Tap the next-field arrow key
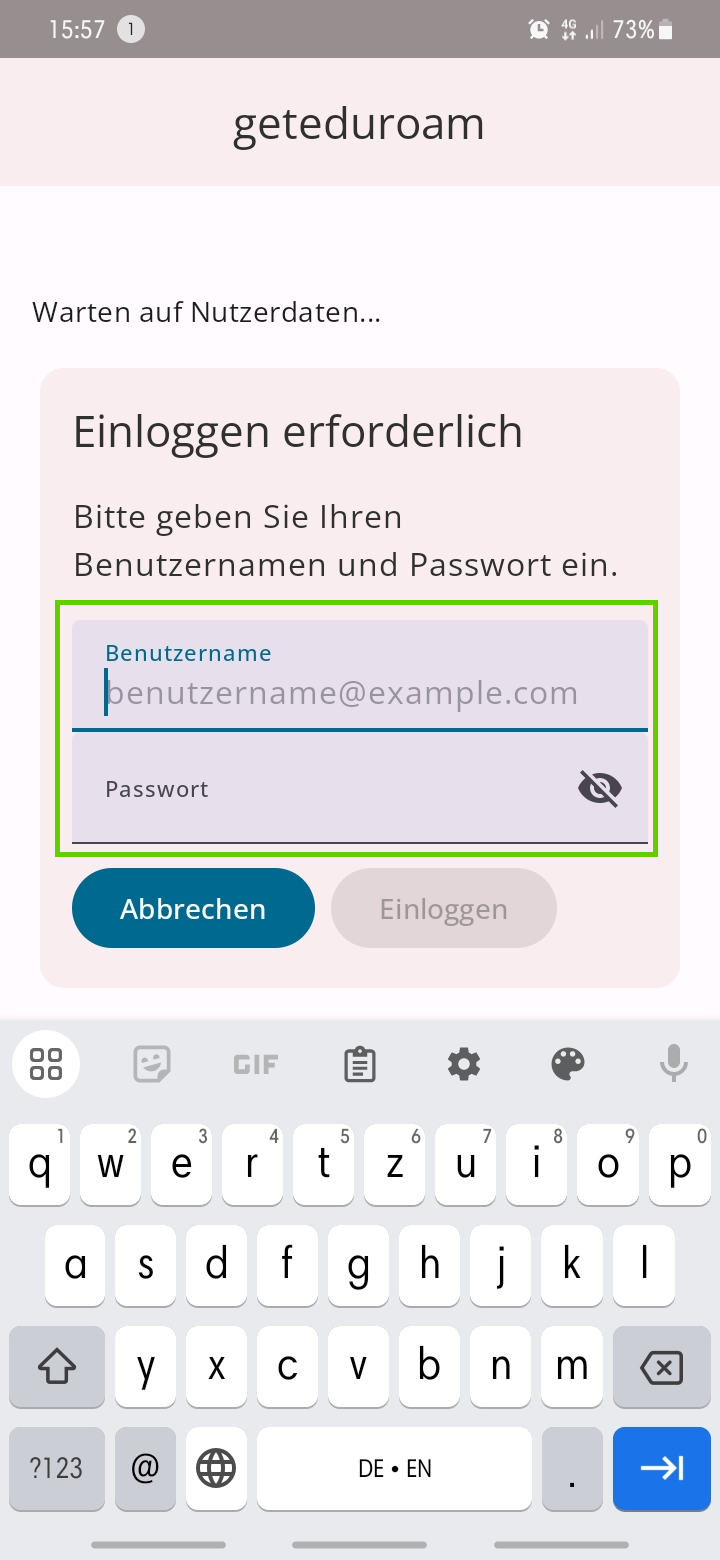 coord(661,1468)
